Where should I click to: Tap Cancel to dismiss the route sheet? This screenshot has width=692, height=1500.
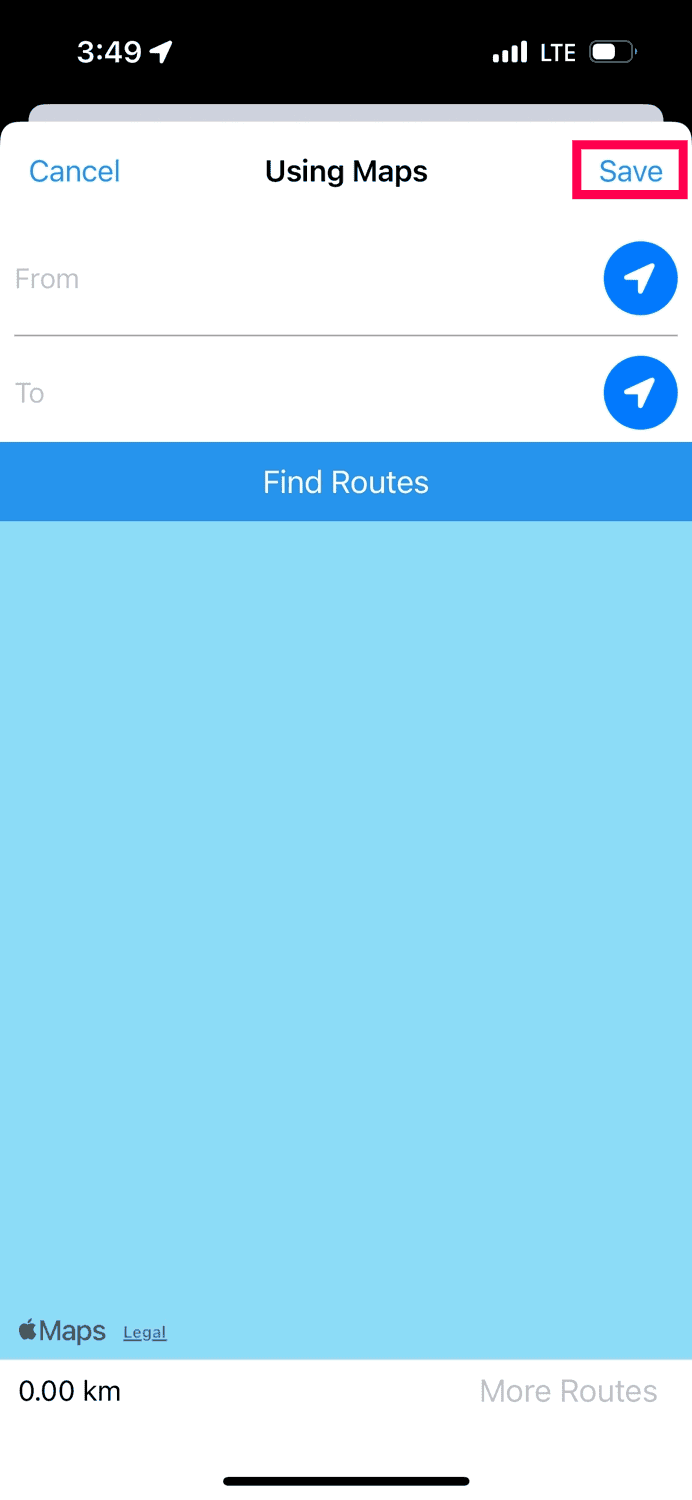tap(75, 171)
